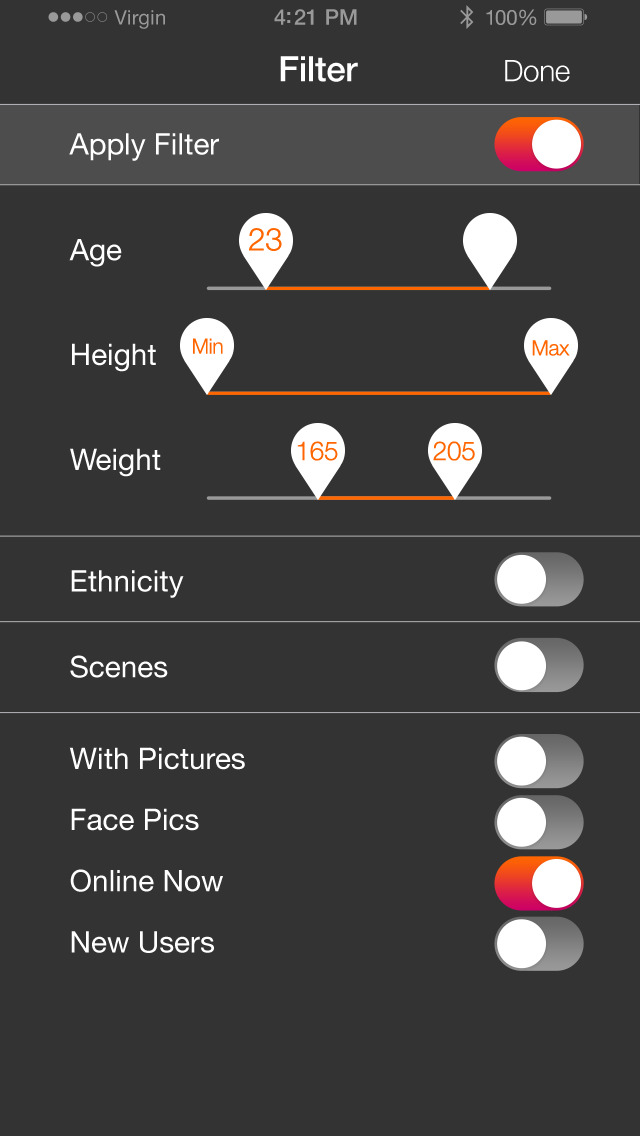
Task: Turn on the With Pictures switch
Action: 538,760
